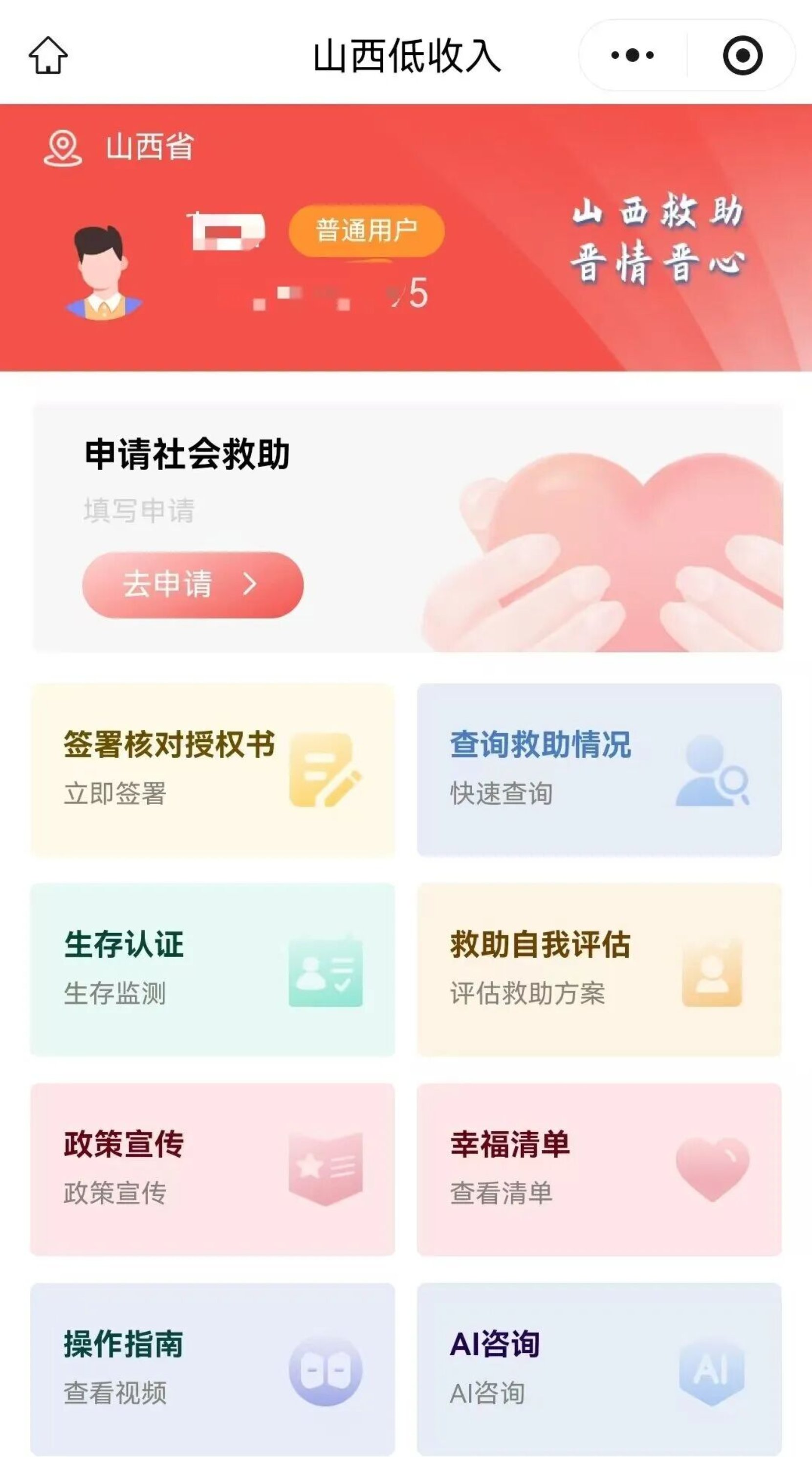Open 生存认证 card
Screen dimensions: 812x1457
[213, 969]
